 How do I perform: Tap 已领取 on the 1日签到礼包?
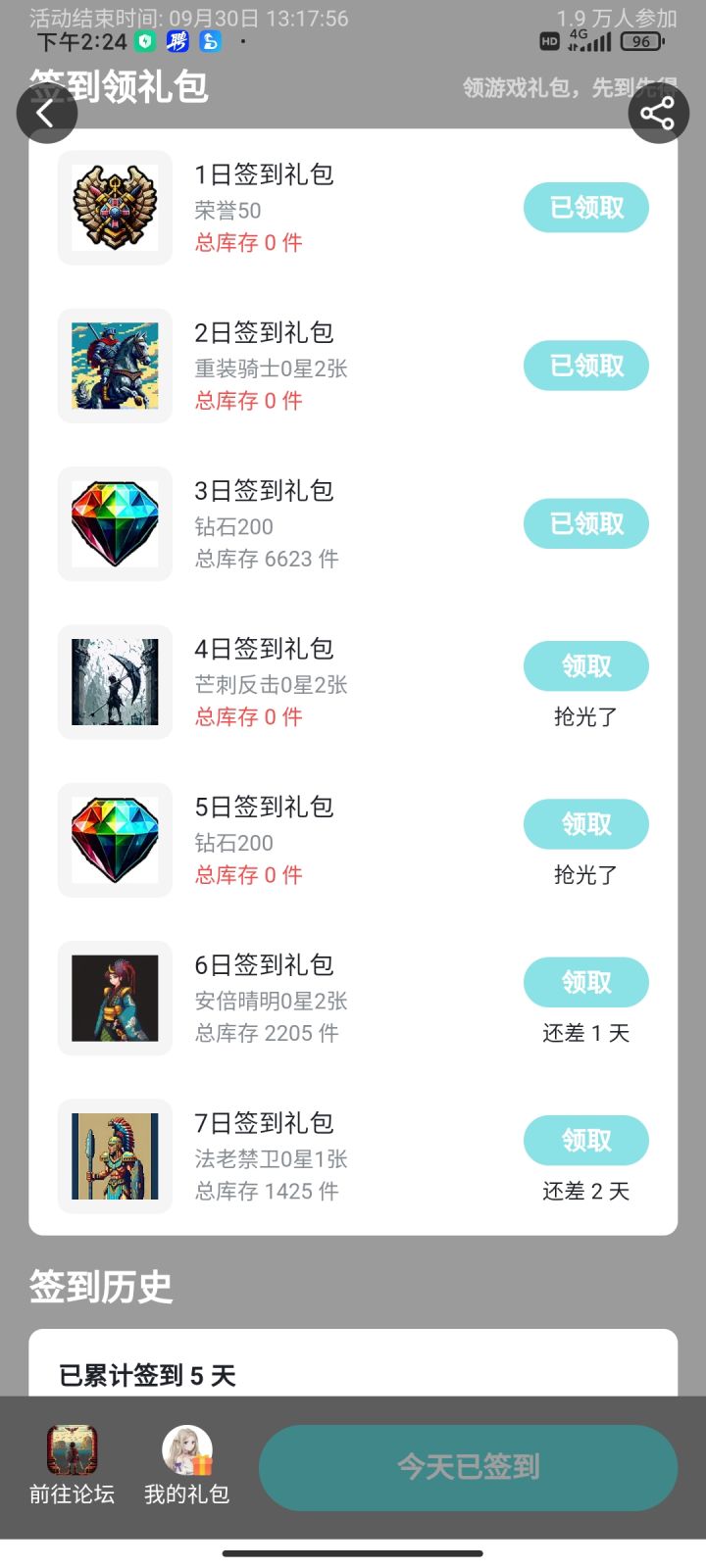[586, 208]
